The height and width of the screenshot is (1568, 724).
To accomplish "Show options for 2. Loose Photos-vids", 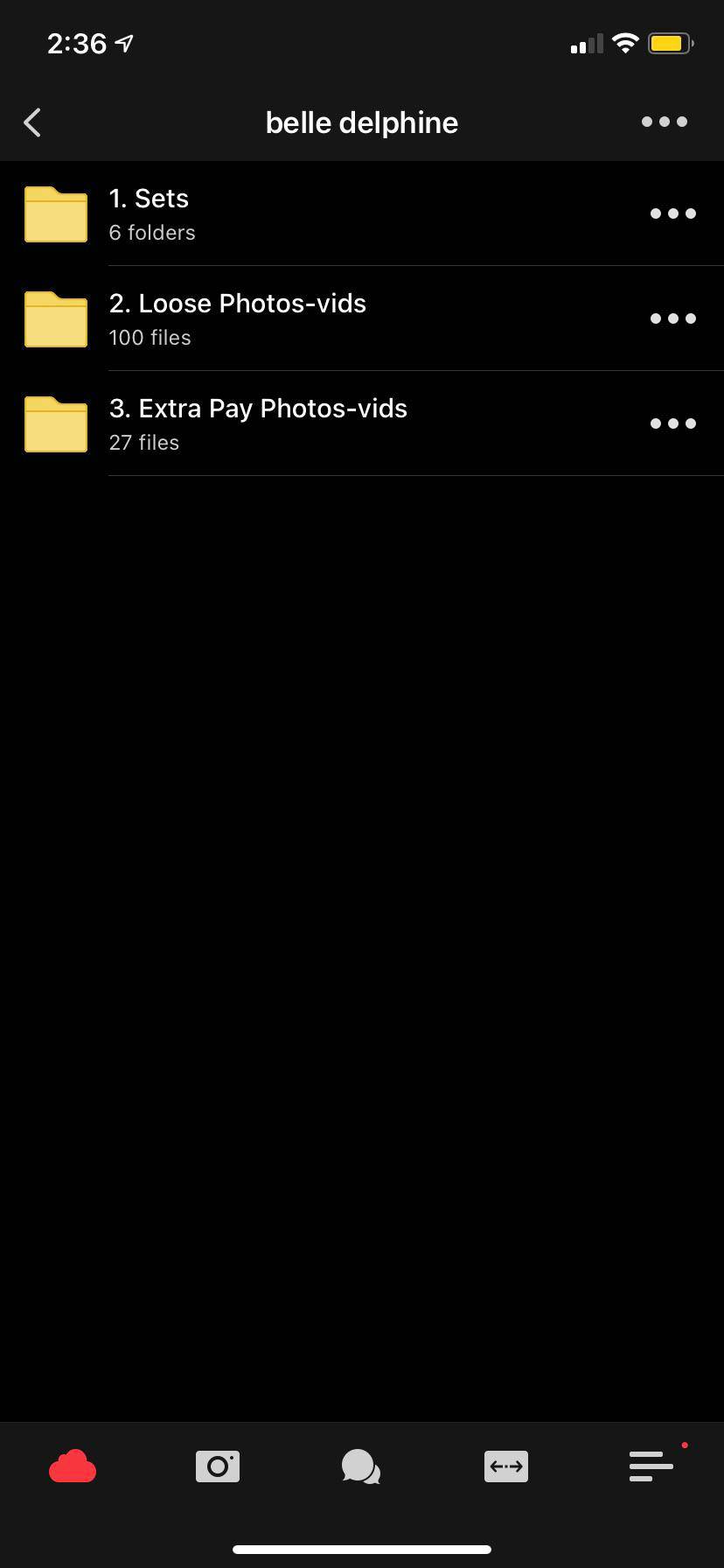I will pos(672,318).
